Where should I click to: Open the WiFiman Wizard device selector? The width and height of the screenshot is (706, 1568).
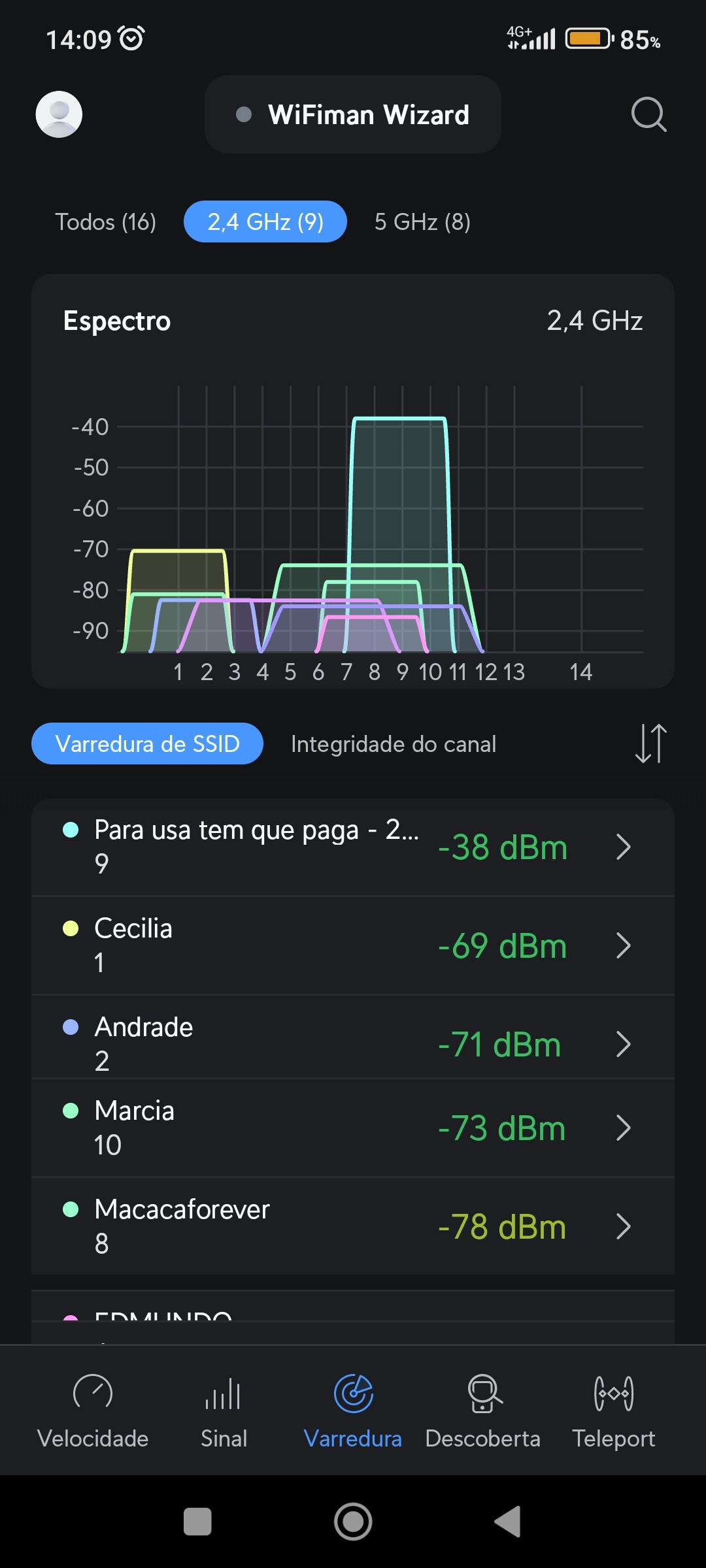pos(353,114)
